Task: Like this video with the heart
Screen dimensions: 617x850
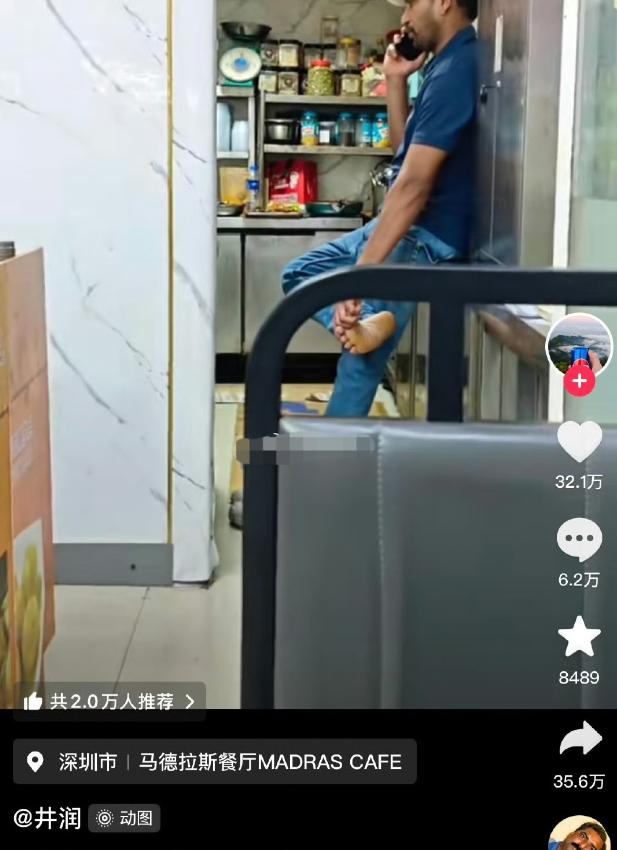Action: tap(579, 442)
